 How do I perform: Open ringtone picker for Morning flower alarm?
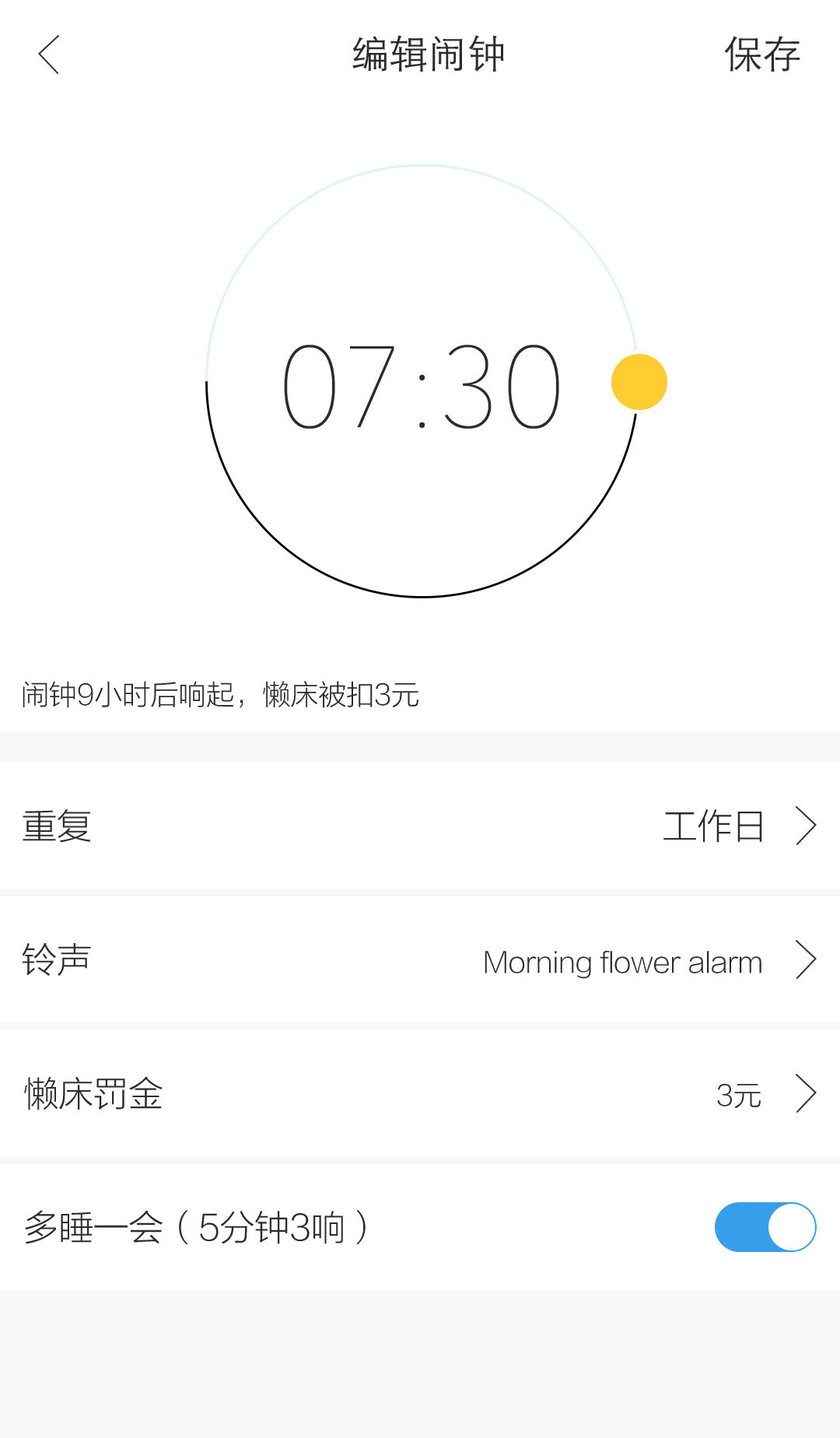coord(621,962)
